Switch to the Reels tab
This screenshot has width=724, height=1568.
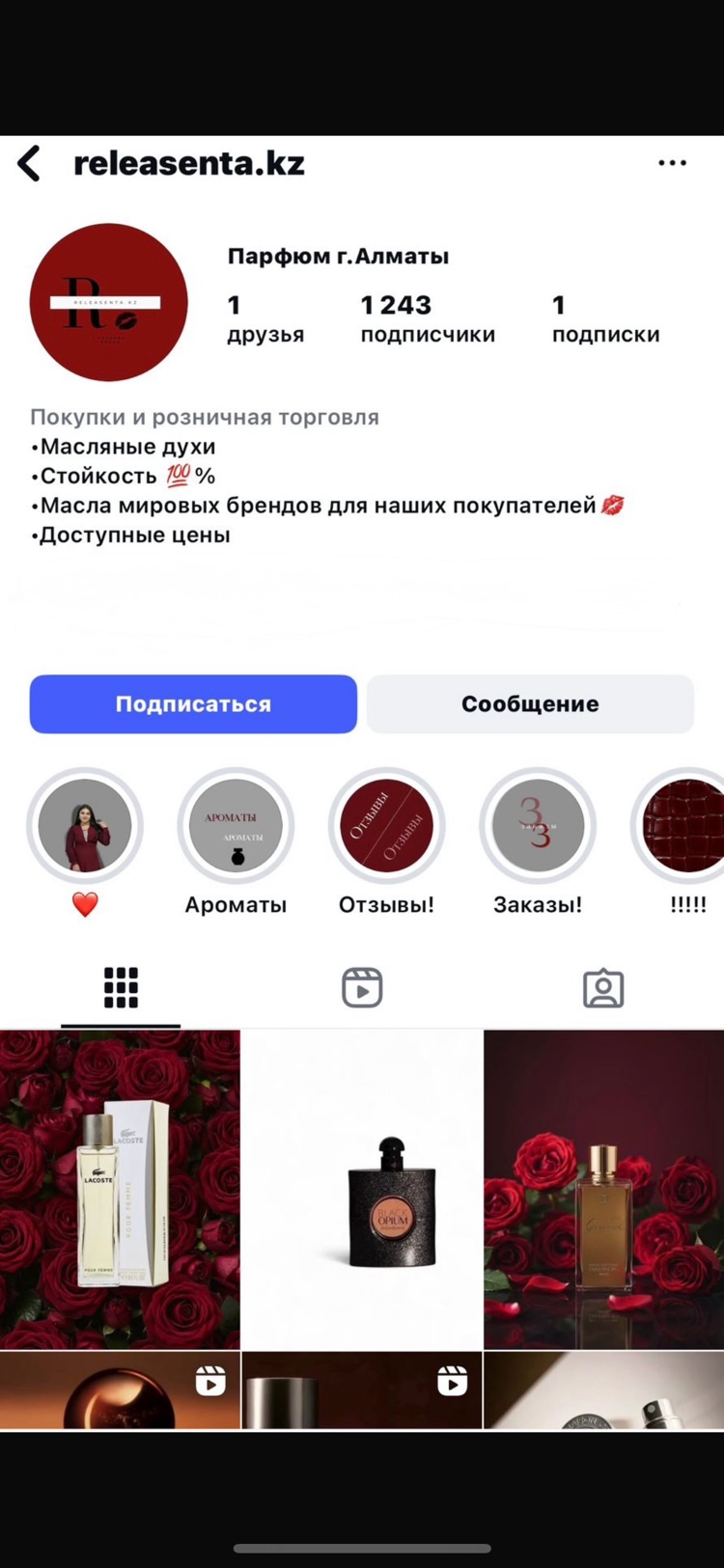click(x=362, y=988)
